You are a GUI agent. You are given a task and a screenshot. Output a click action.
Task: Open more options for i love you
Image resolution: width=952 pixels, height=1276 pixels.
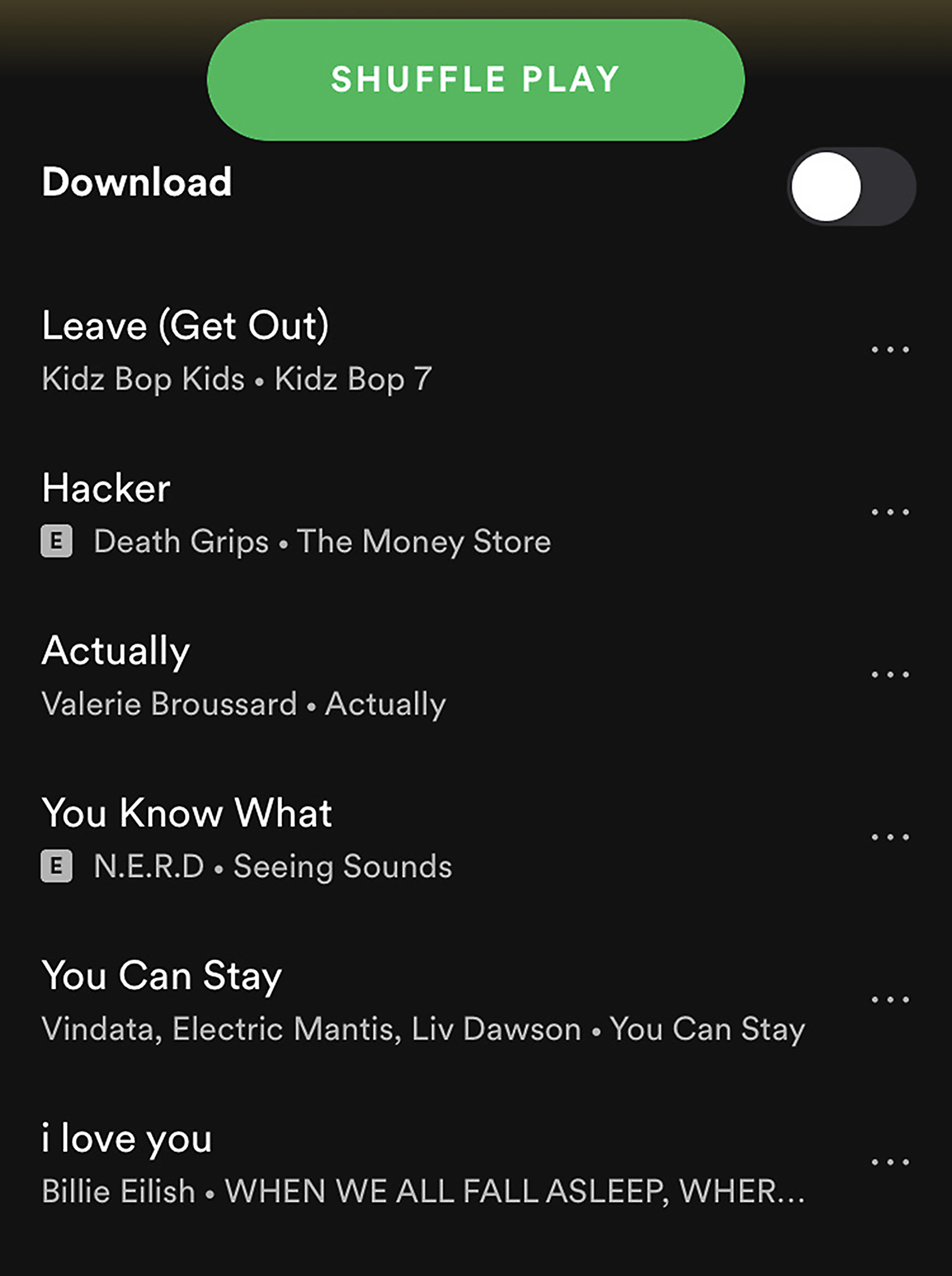[x=890, y=1162]
